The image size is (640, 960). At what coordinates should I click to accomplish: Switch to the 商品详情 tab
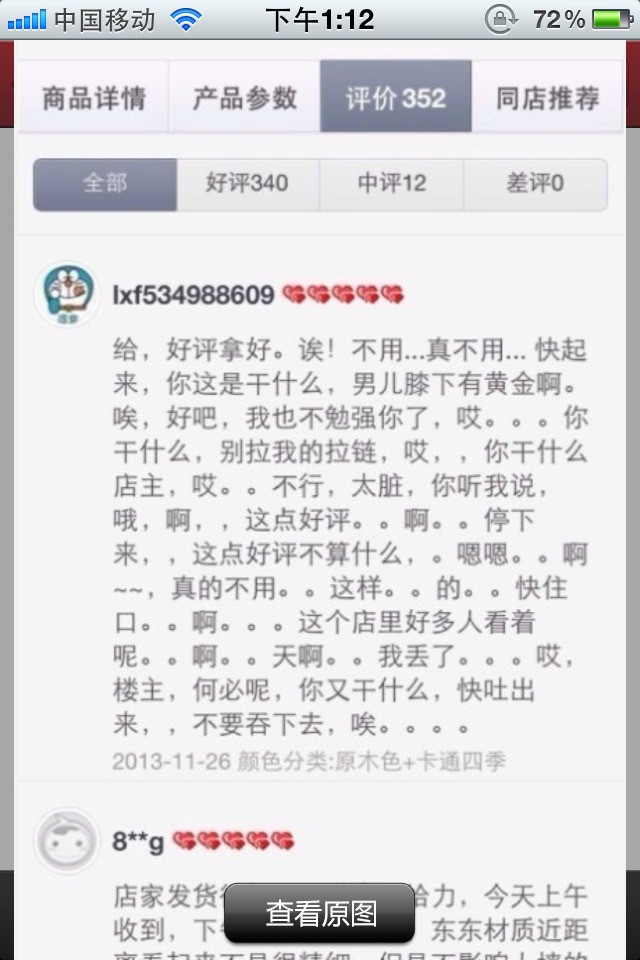(x=93, y=97)
